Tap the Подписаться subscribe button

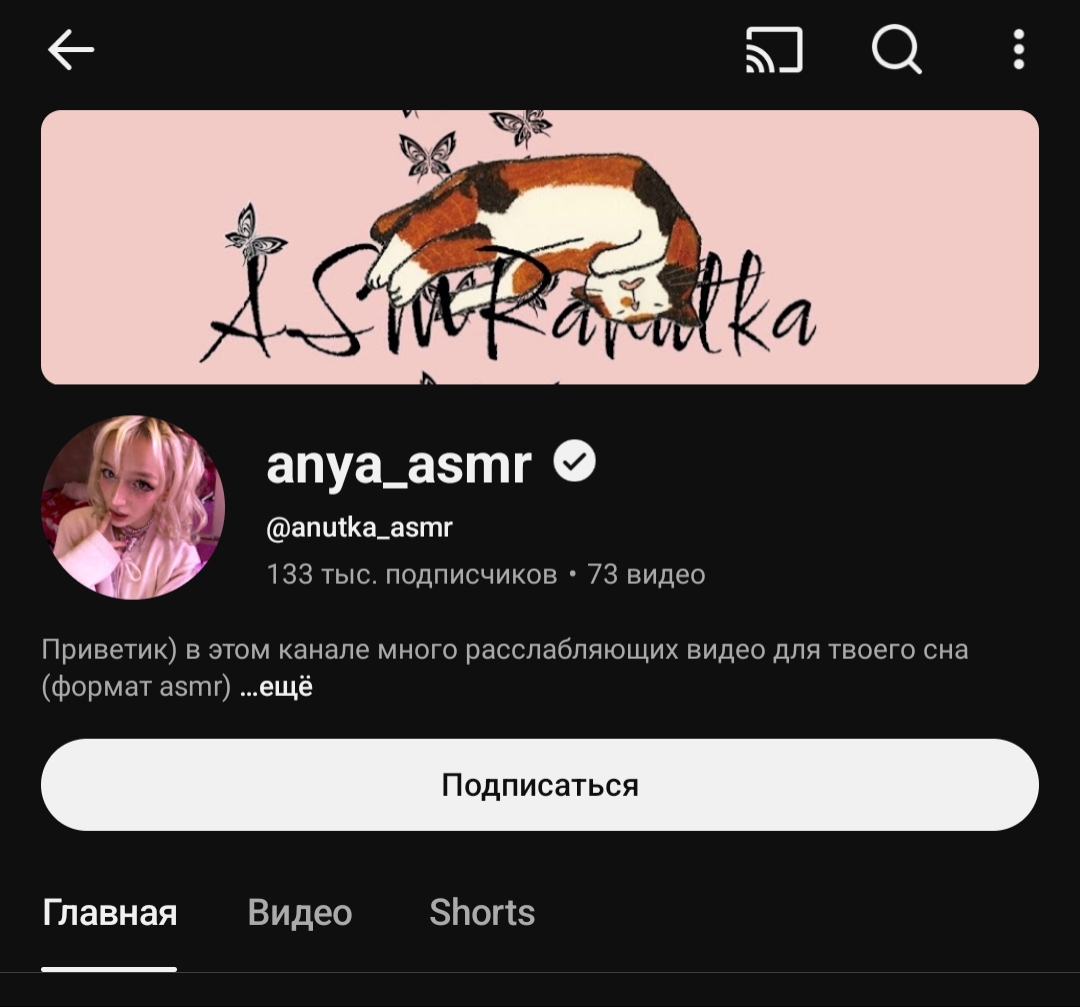[539, 785]
